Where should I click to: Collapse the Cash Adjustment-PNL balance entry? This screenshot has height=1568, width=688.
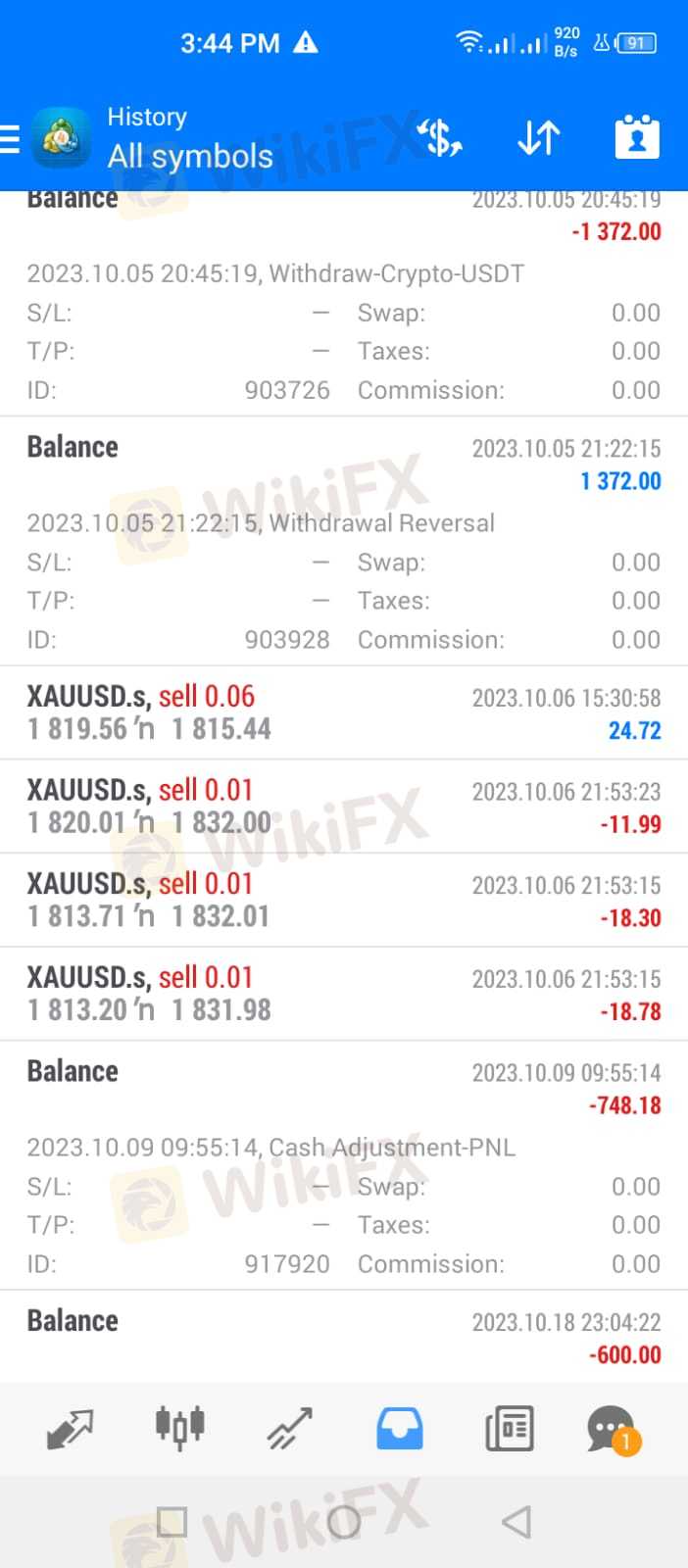tap(343, 1088)
